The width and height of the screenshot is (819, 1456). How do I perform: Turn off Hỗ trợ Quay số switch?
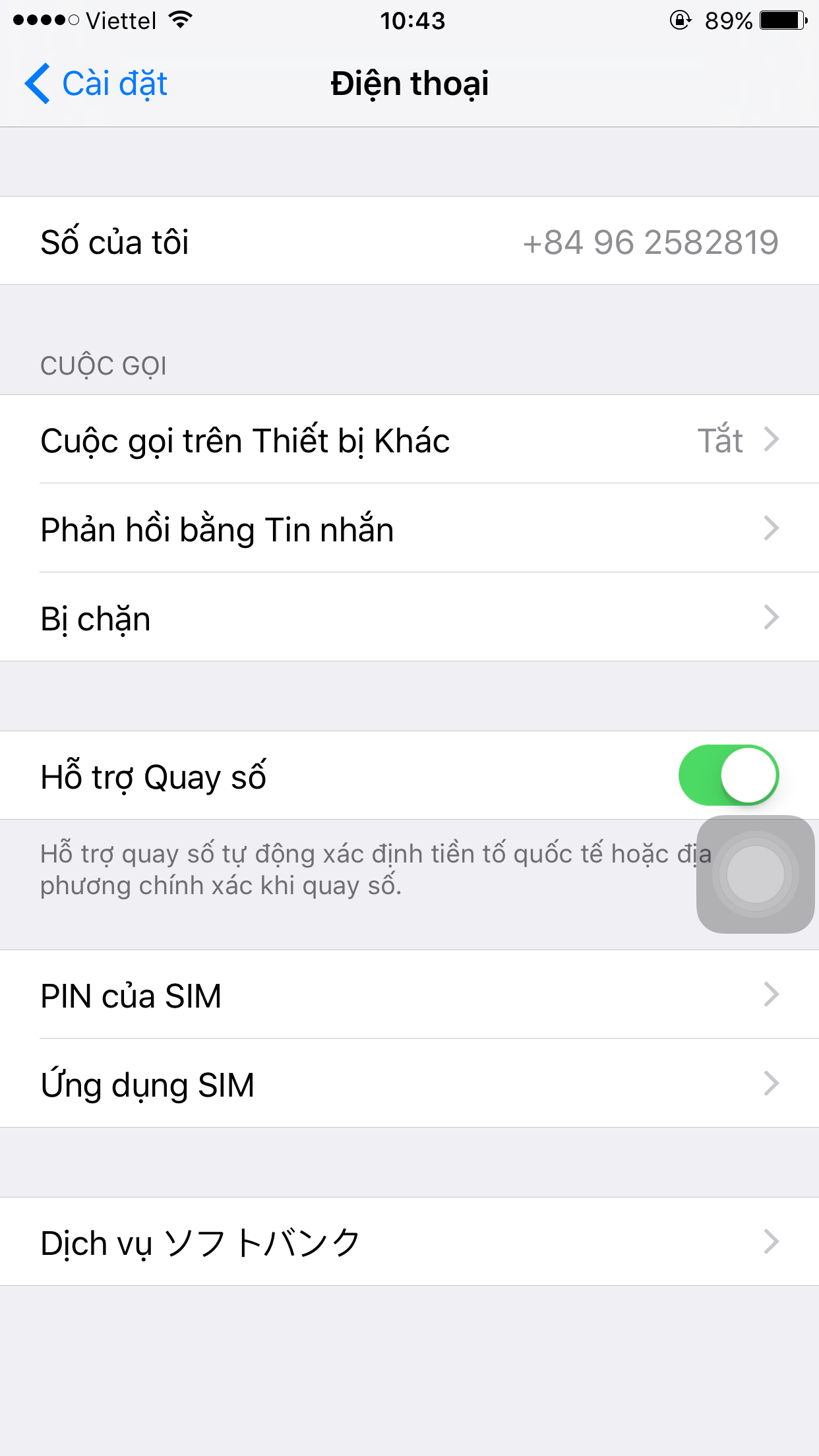click(728, 775)
